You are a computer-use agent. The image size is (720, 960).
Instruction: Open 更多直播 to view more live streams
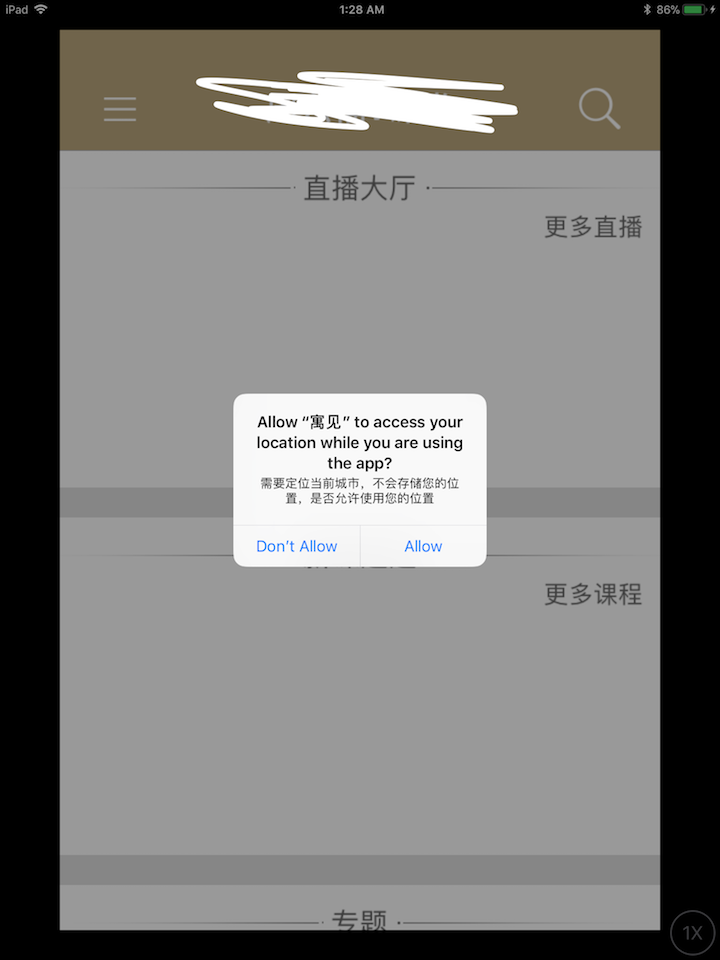pyautogui.click(x=592, y=227)
